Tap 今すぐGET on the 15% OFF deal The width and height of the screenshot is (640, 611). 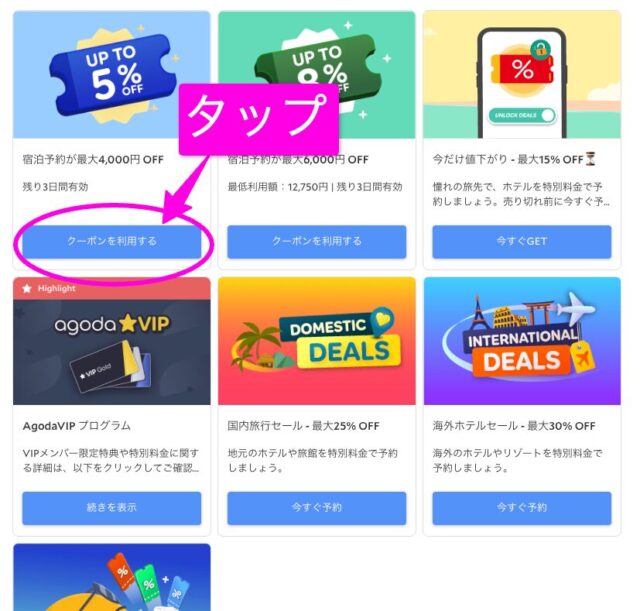click(521, 241)
